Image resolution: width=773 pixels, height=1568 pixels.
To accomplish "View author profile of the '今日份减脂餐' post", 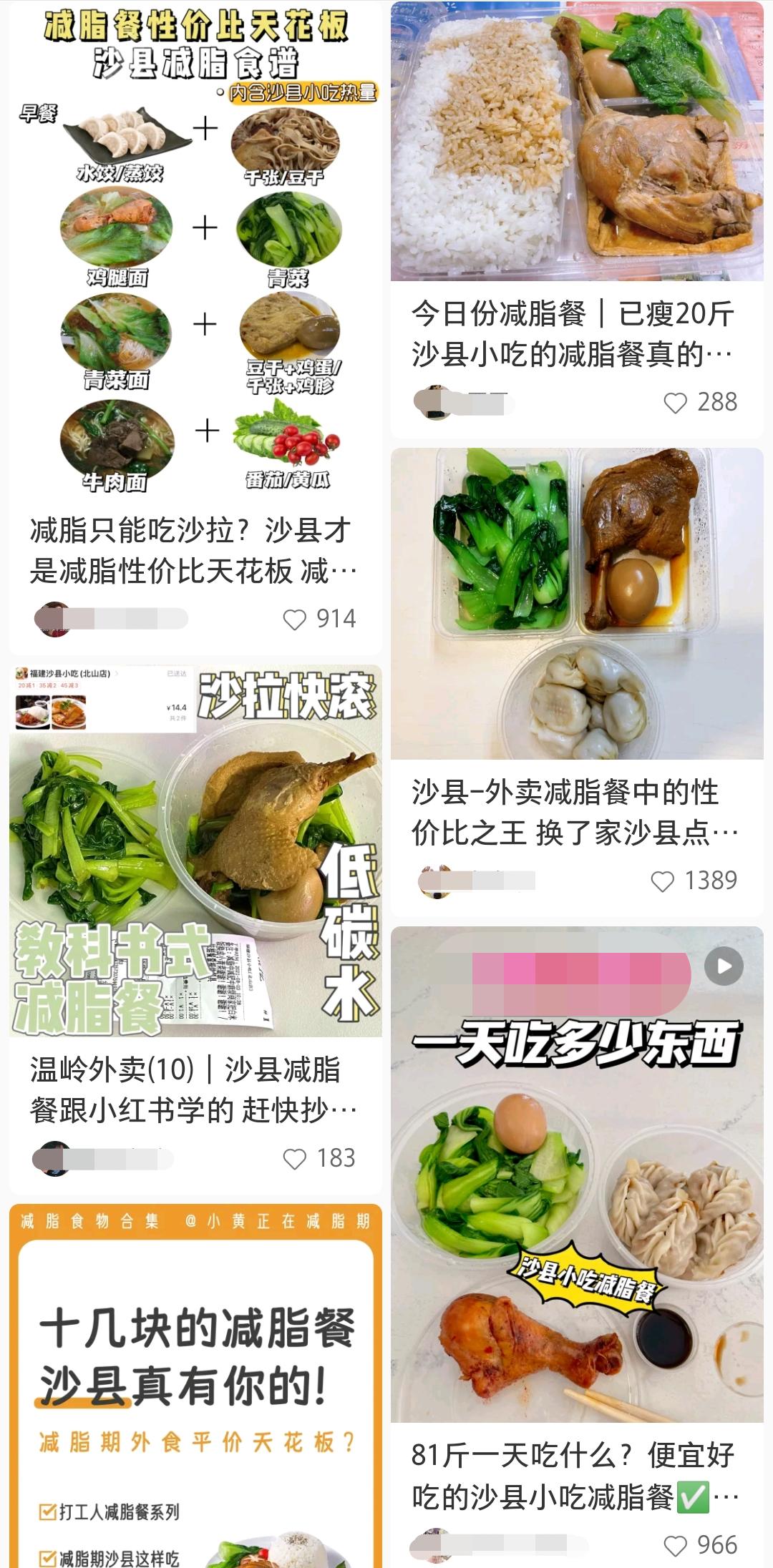I will tap(433, 403).
